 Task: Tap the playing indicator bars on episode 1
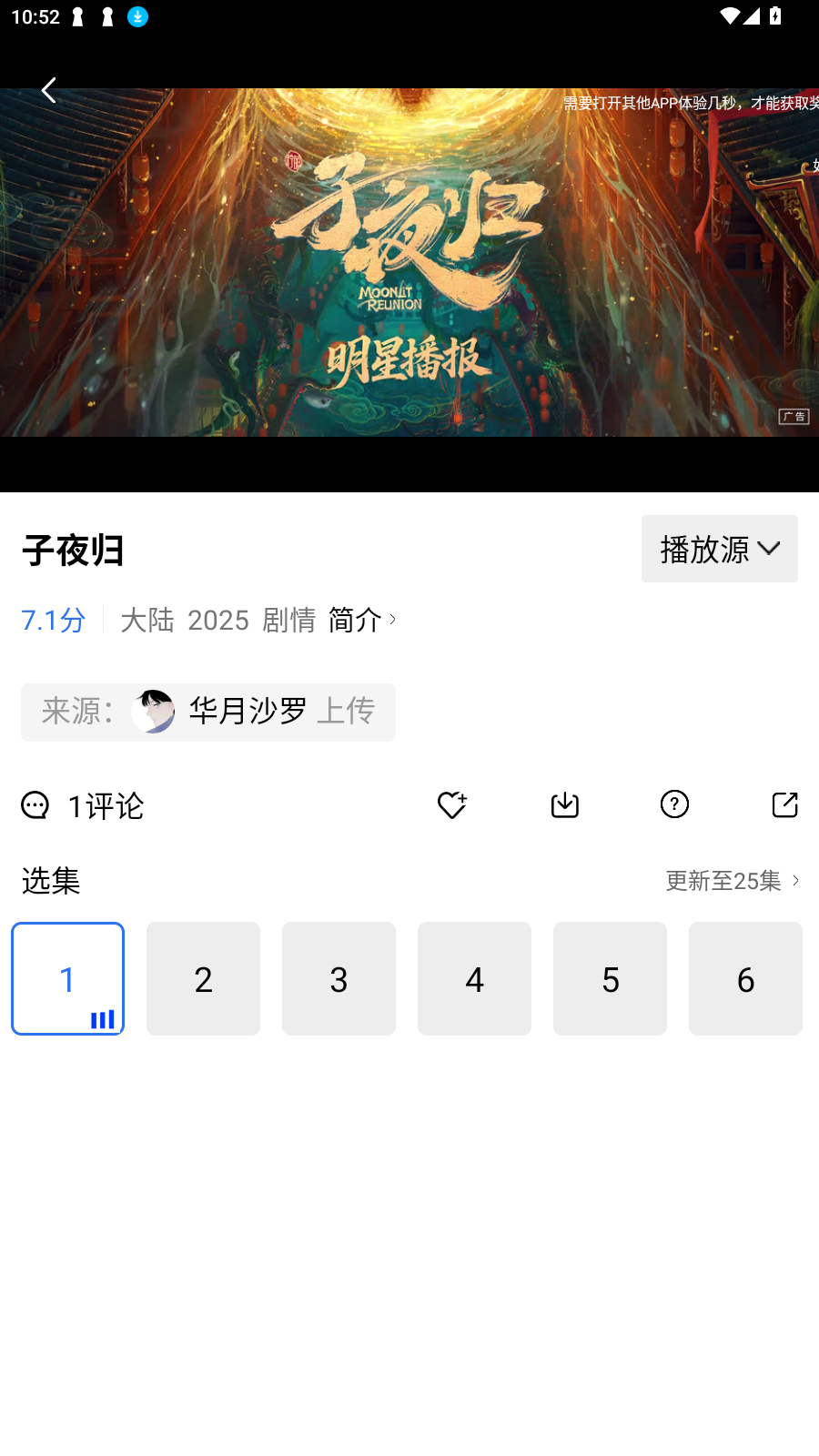pos(102,1019)
